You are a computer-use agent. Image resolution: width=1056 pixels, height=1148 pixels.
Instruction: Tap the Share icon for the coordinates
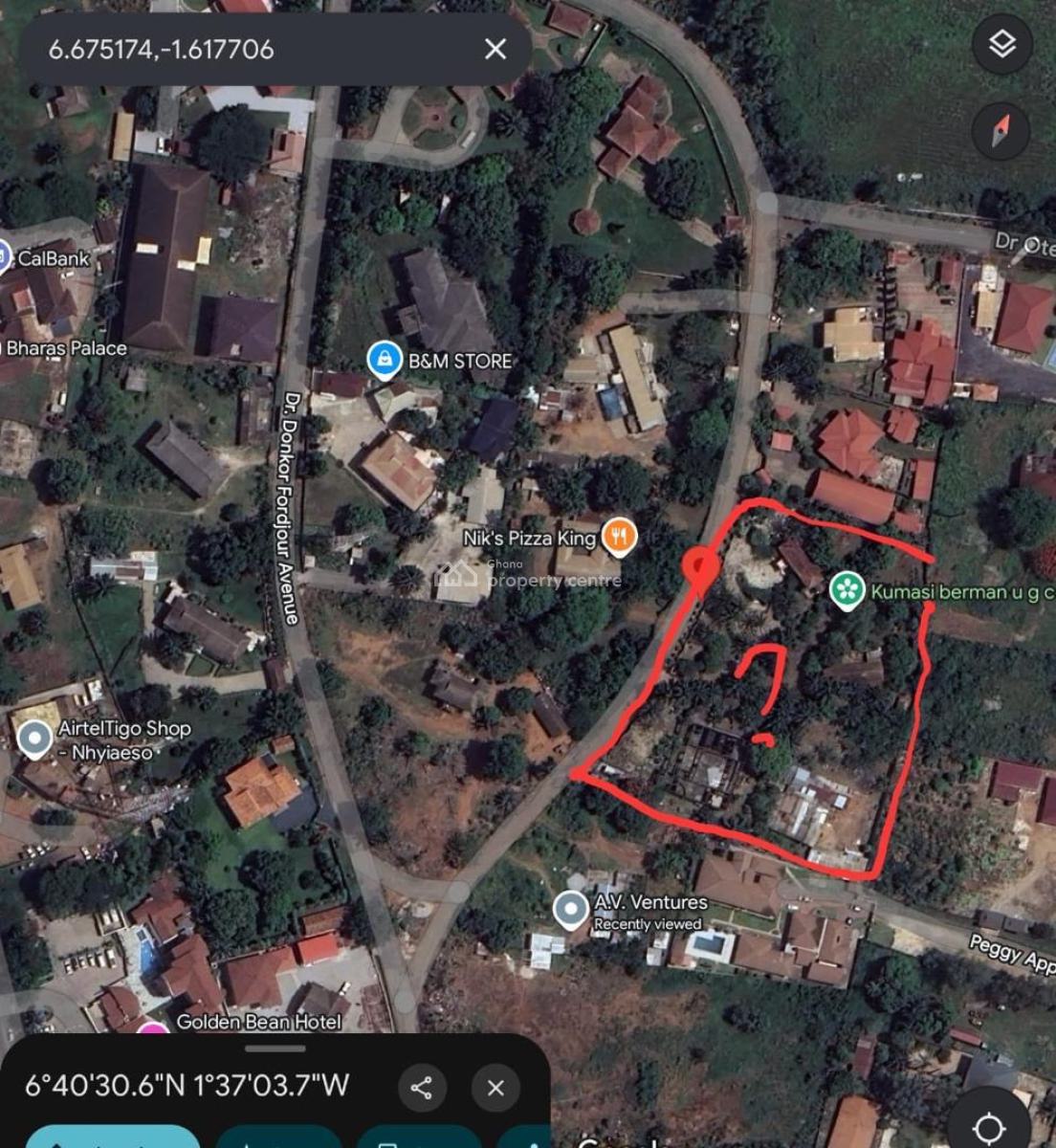[x=421, y=1087]
